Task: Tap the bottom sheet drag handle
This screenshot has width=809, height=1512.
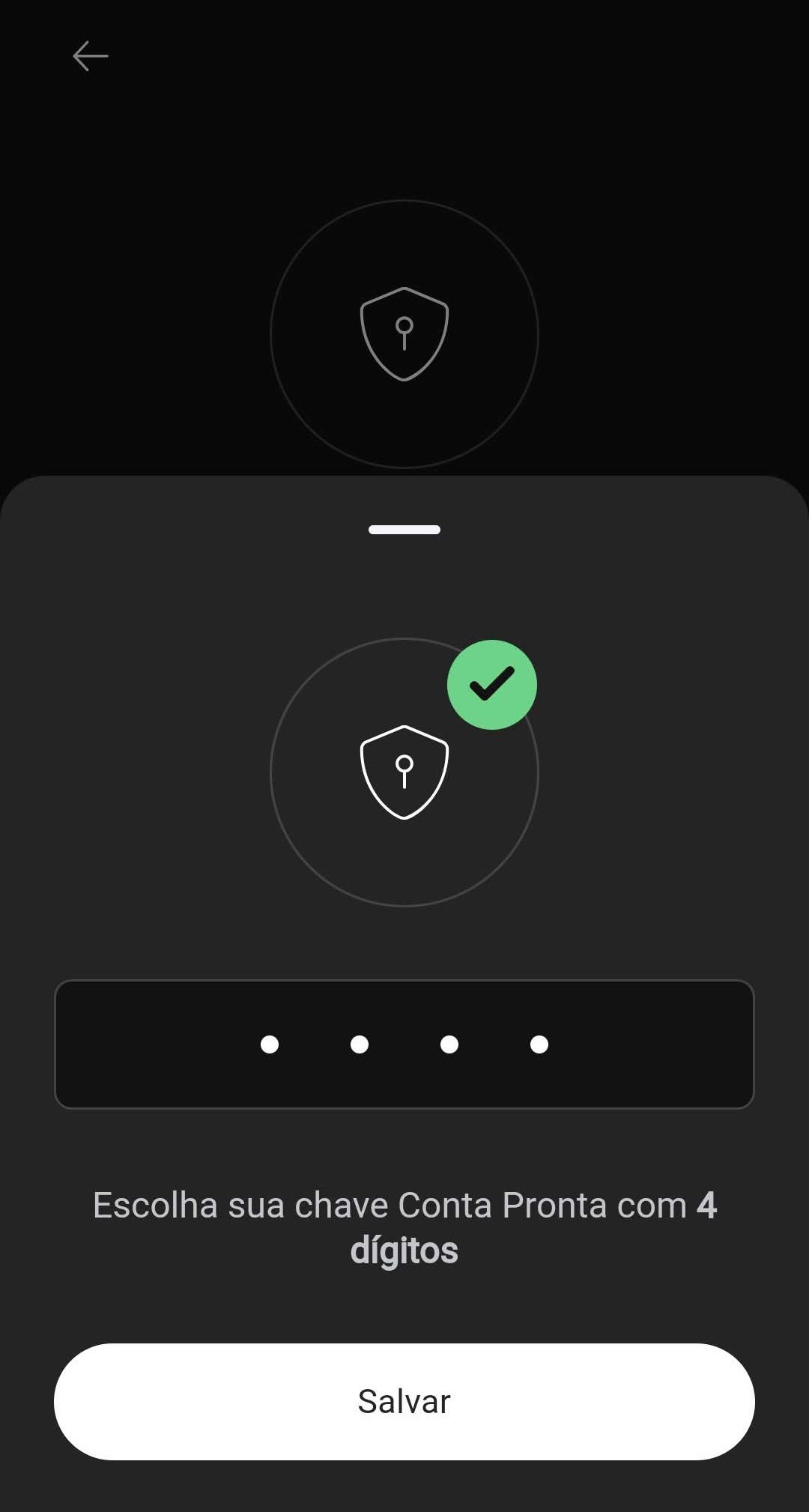Action: [404, 530]
